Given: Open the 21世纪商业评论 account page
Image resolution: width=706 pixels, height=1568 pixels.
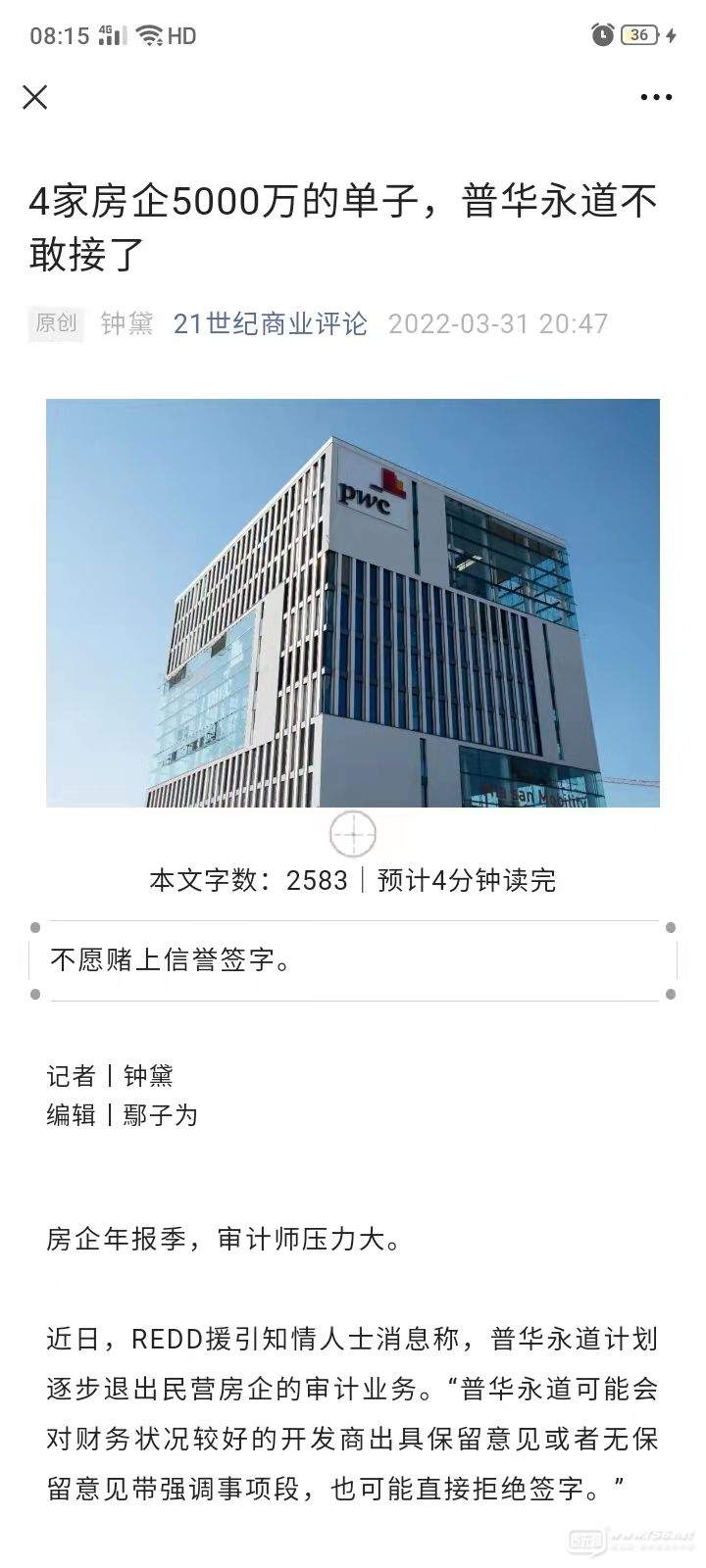Looking at the screenshot, I should [x=271, y=323].
